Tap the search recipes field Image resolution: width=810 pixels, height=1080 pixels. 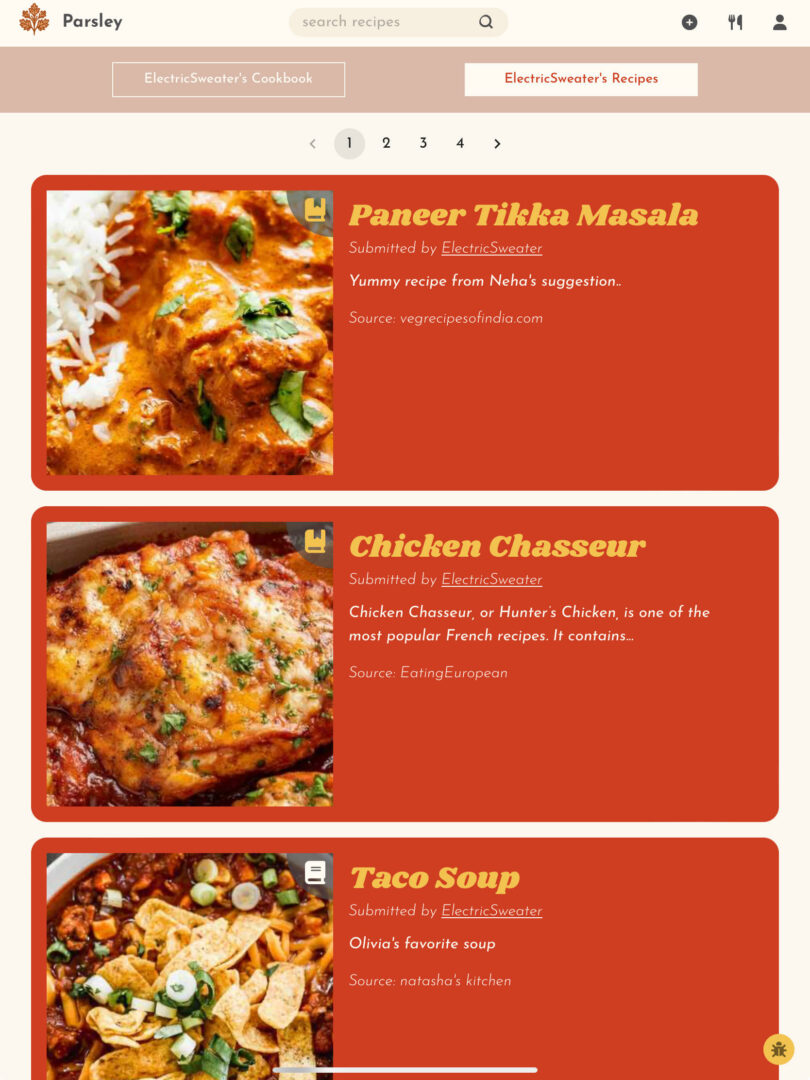[x=385, y=22]
